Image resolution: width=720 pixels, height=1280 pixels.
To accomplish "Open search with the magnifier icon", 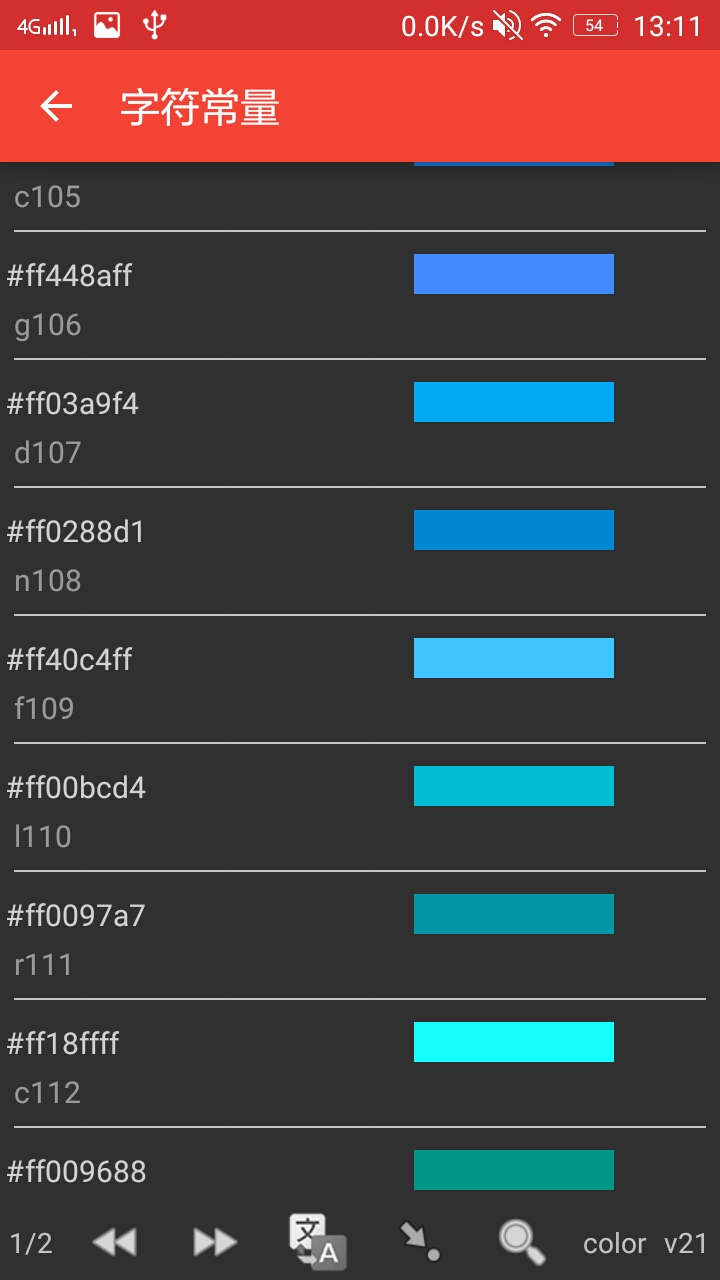I will point(522,1242).
